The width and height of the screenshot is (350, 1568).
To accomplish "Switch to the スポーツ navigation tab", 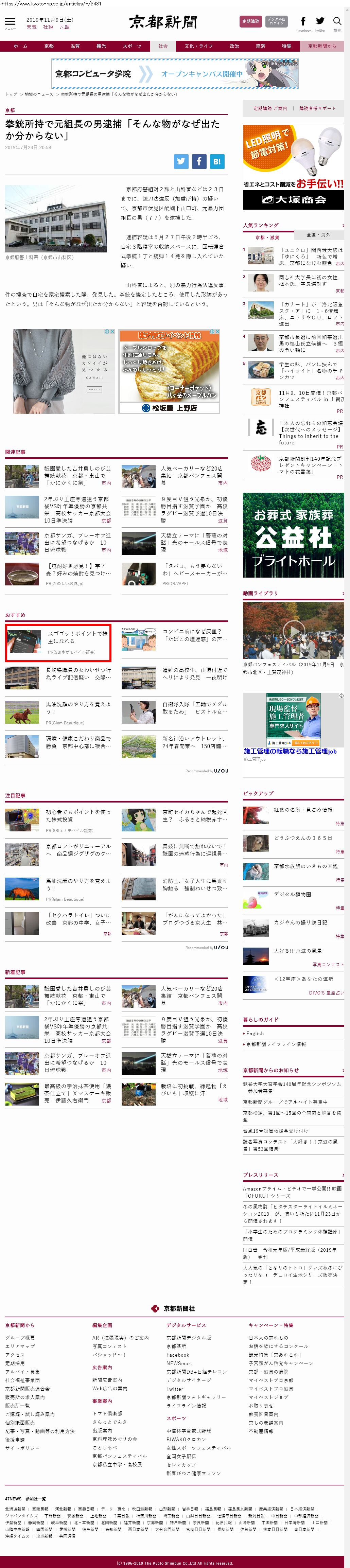I will (x=132, y=46).
